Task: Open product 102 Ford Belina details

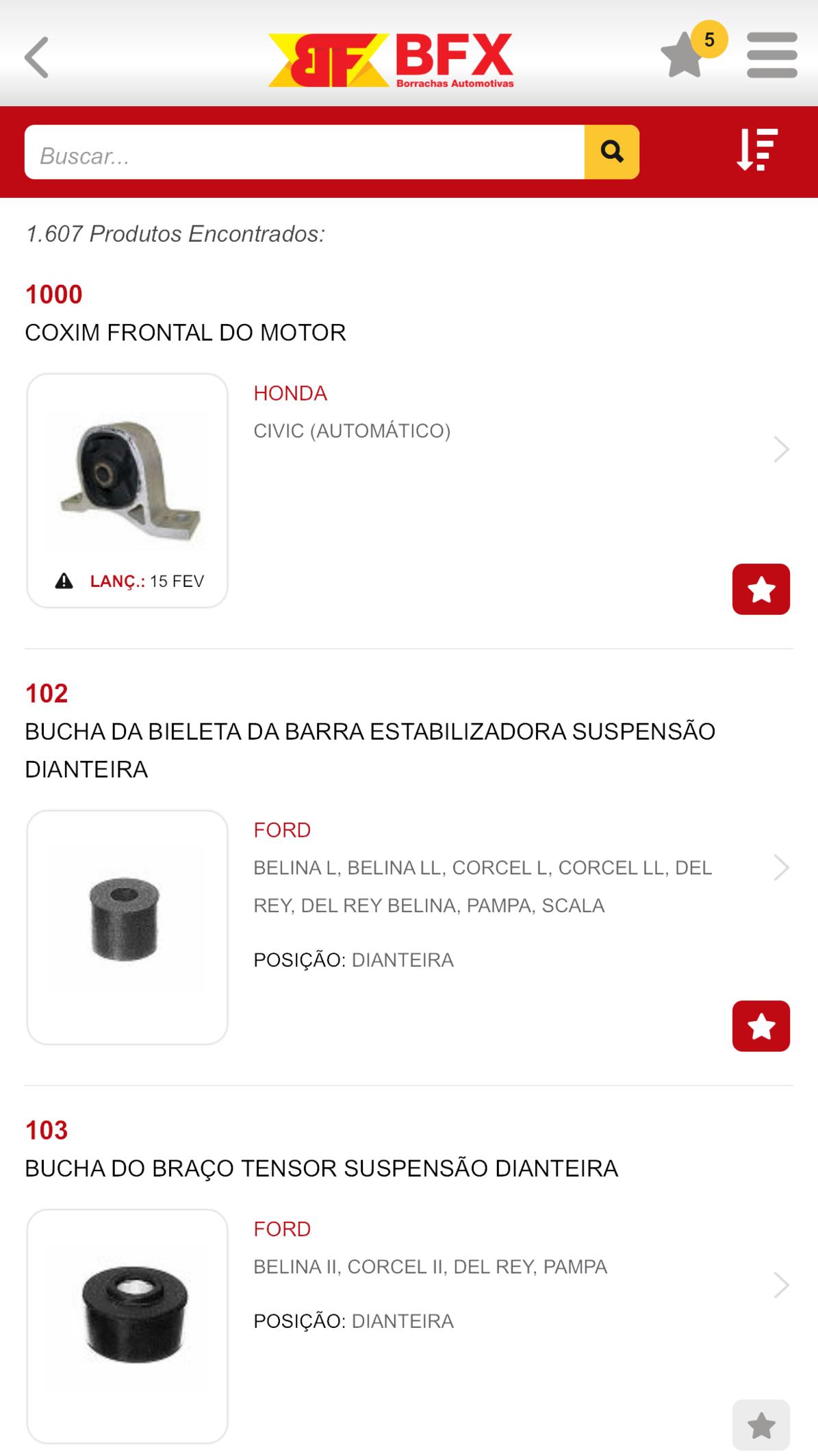Action: click(781, 868)
